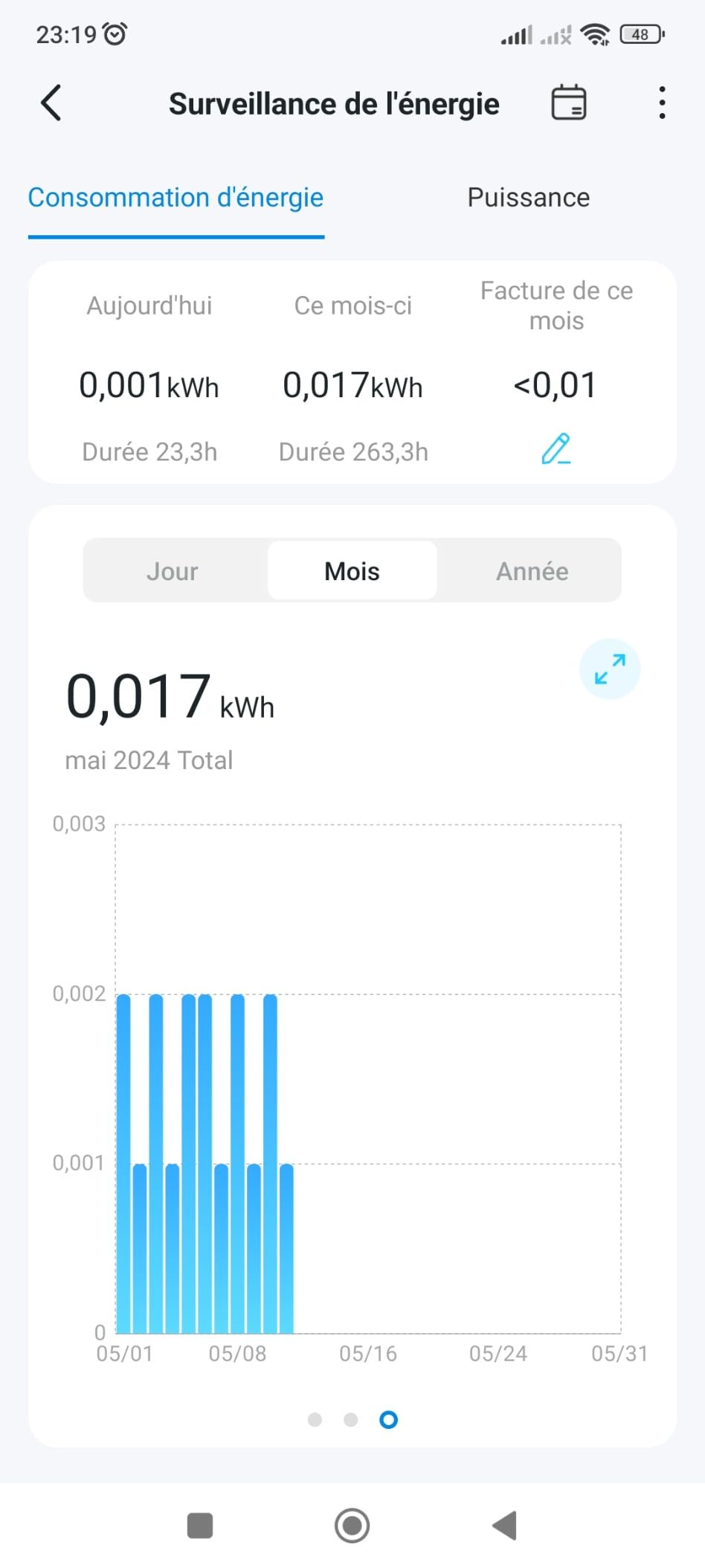Switch to the Puissance tab

click(528, 198)
